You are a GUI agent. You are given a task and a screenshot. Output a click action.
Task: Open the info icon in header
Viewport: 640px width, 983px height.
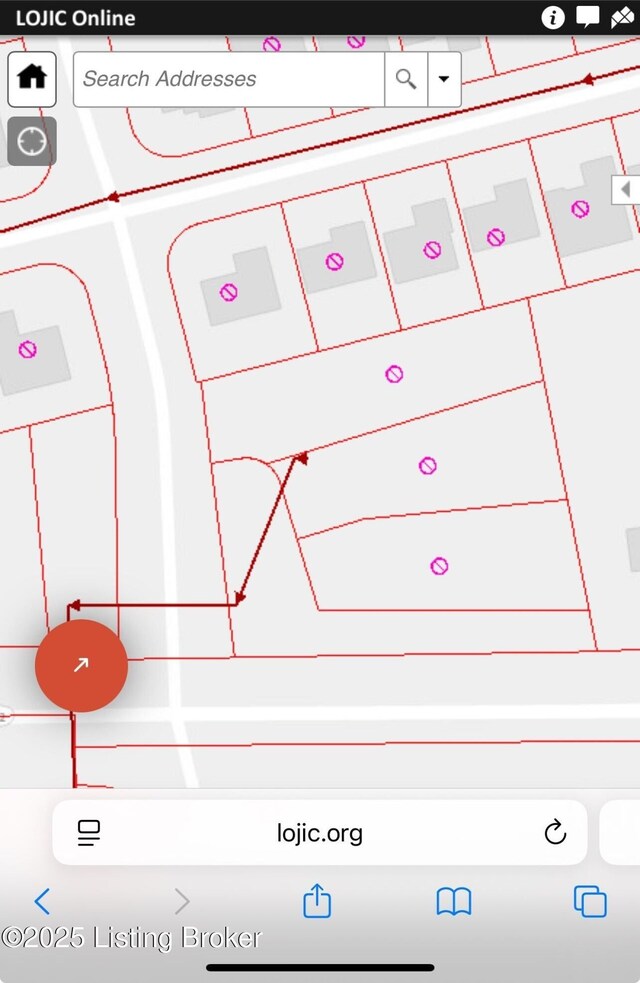[x=553, y=17]
